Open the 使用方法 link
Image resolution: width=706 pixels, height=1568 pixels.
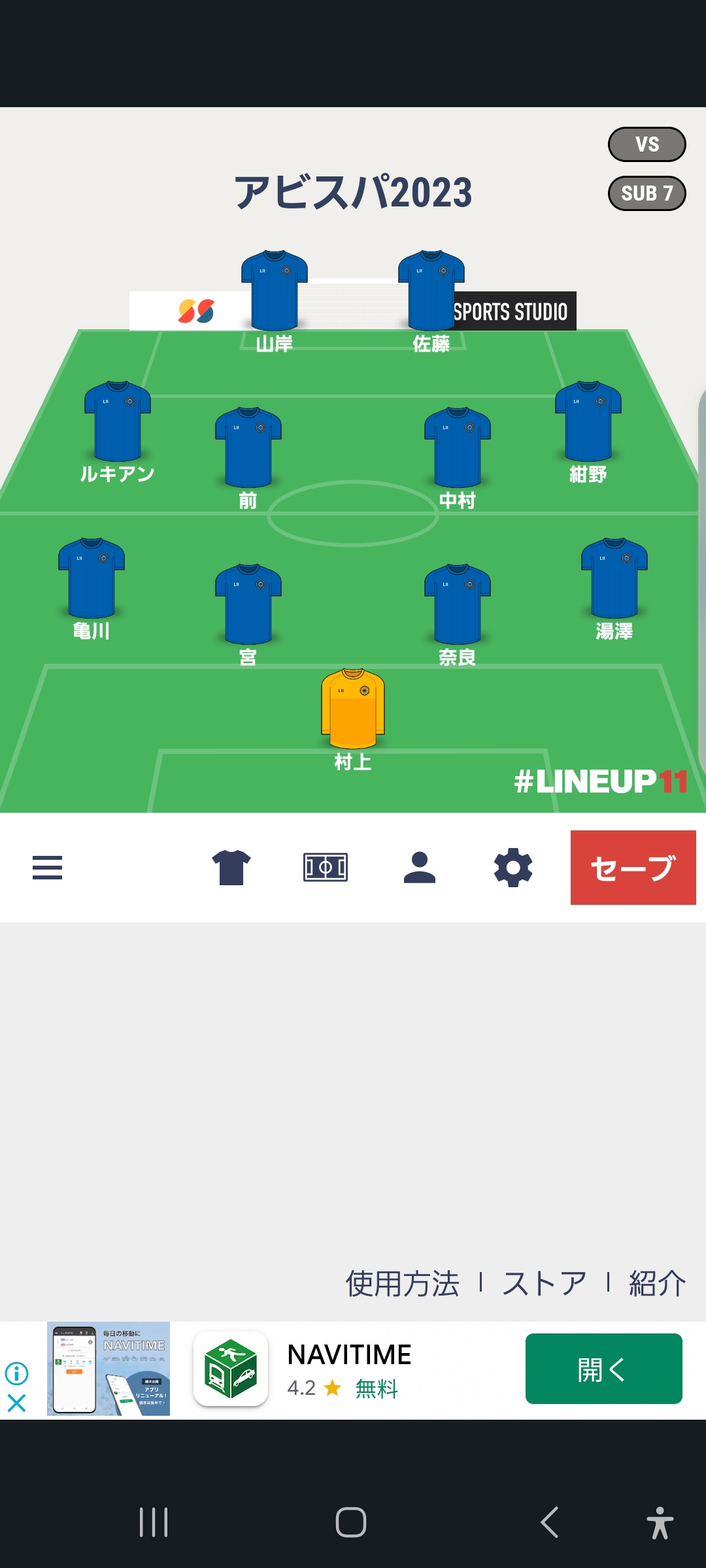pyautogui.click(x=402, y=1284)
